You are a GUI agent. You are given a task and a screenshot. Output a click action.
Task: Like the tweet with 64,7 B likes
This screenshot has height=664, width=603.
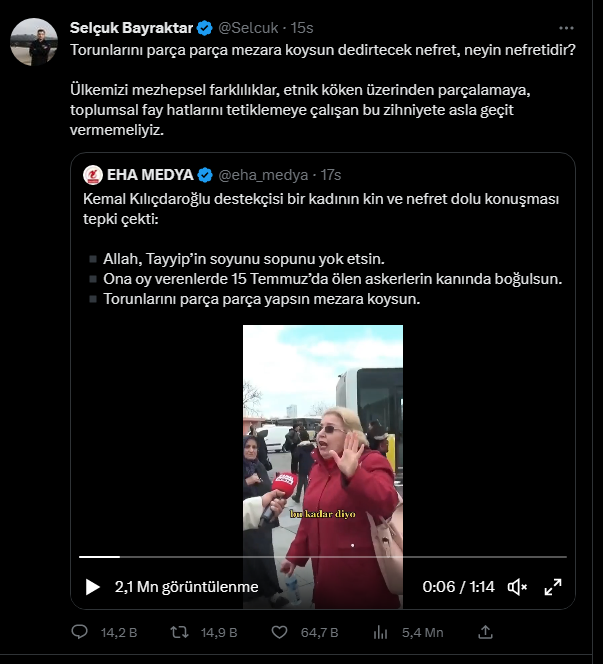(x=281, y=632)
